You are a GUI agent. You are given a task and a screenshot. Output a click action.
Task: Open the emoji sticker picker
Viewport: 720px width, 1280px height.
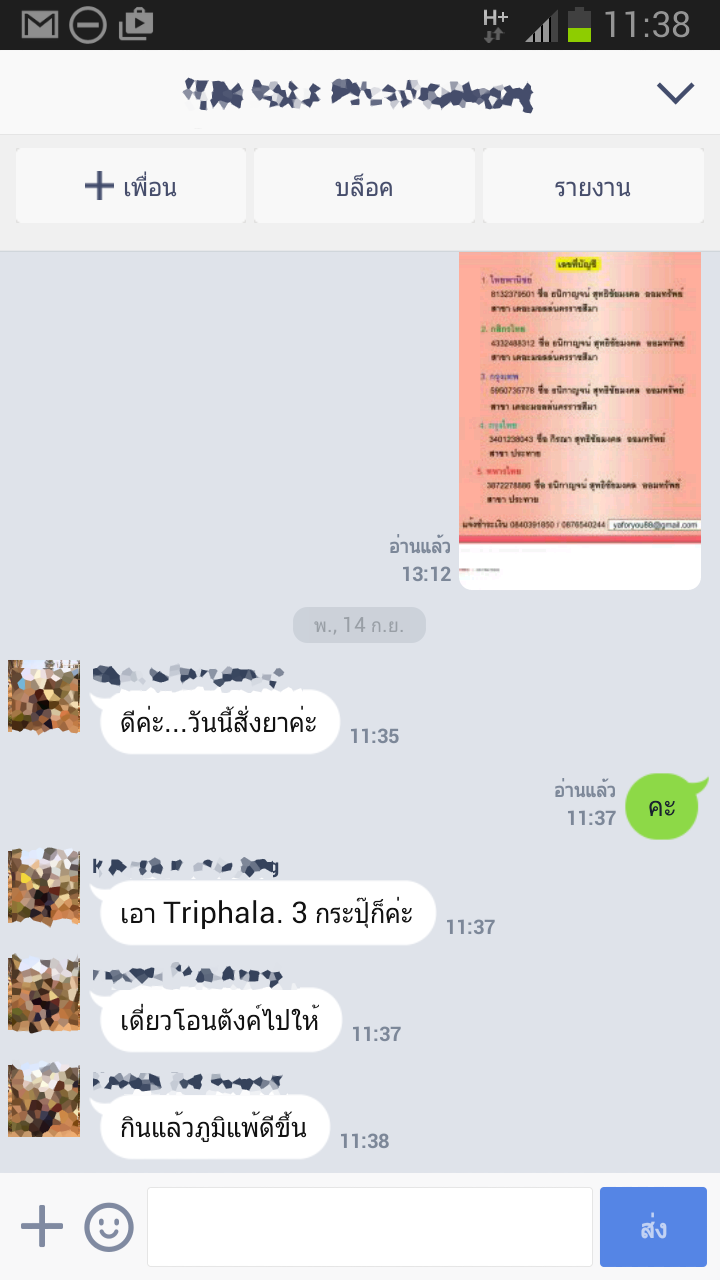(109, 1226)
